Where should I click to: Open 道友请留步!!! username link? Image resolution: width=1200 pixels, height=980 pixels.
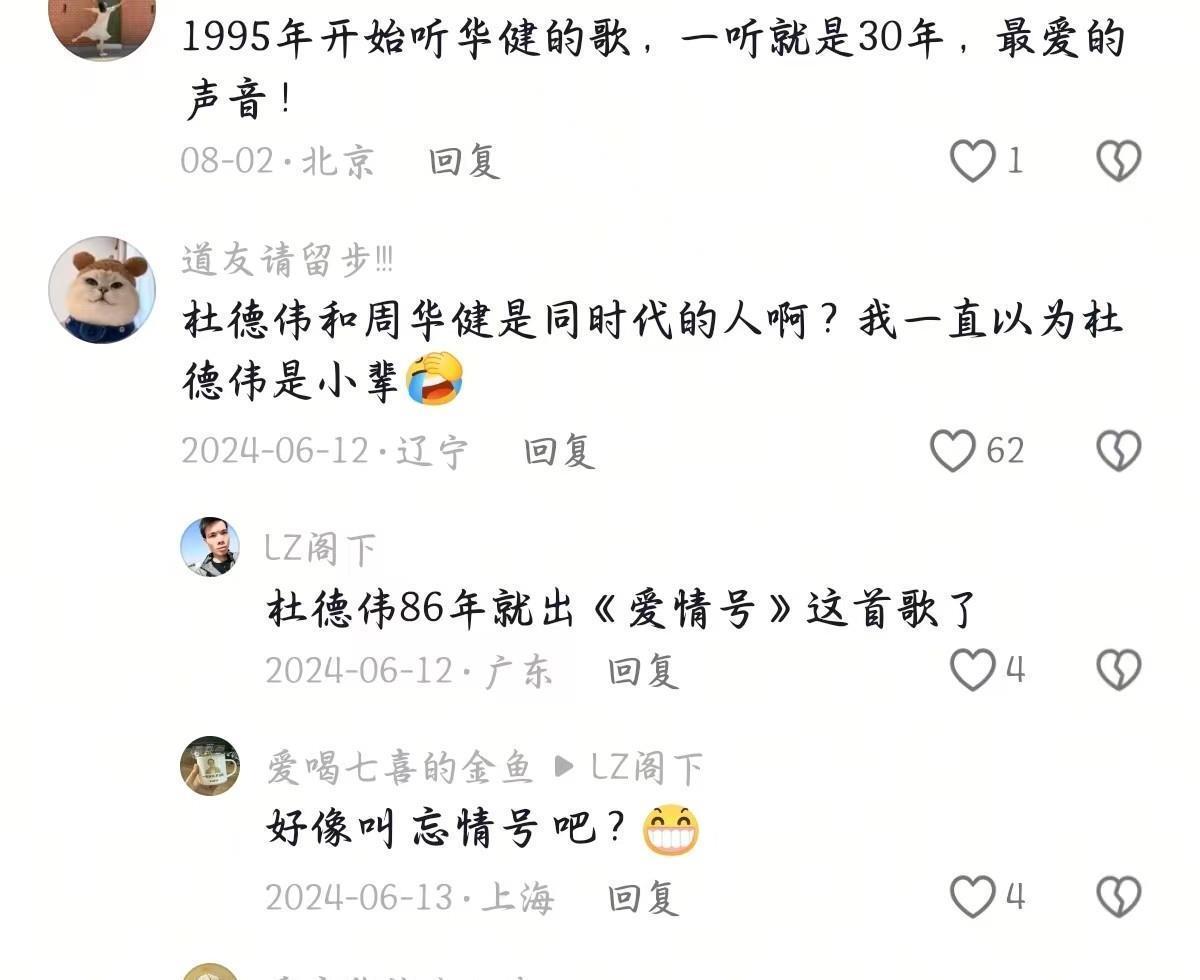[287, 261]
